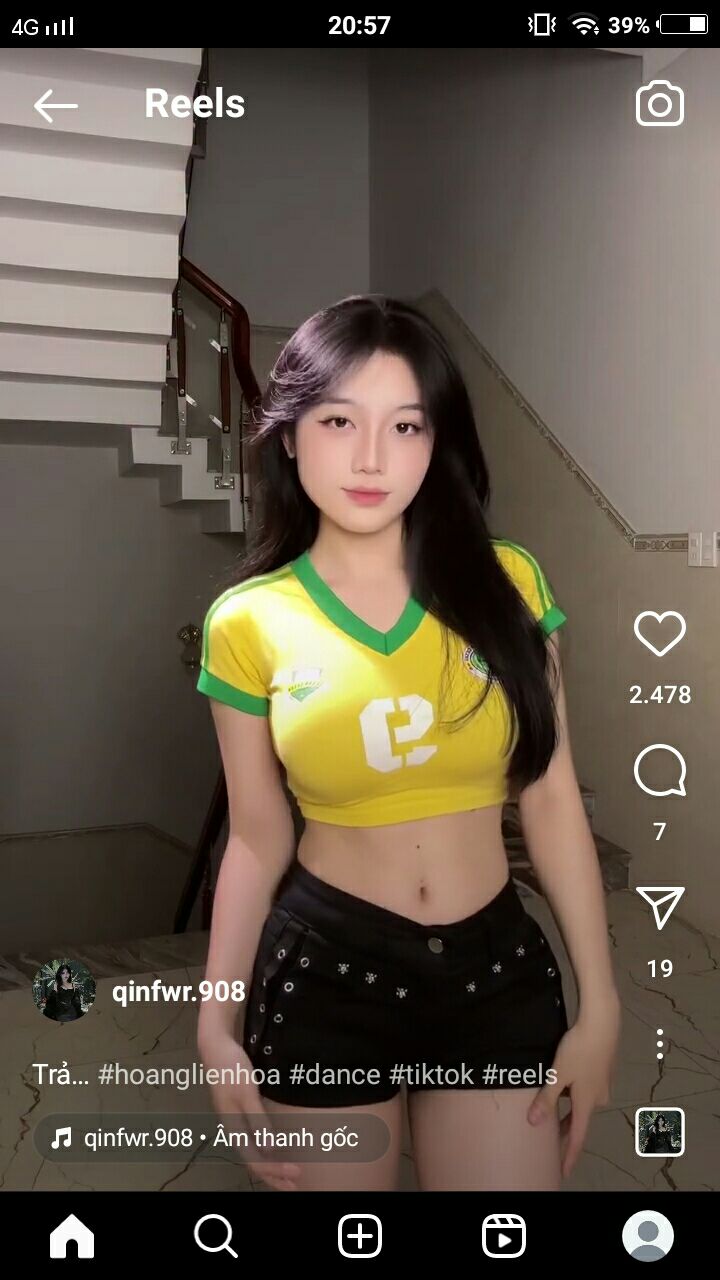
Task: Open the #dance hashtag
Action: 334,1075
